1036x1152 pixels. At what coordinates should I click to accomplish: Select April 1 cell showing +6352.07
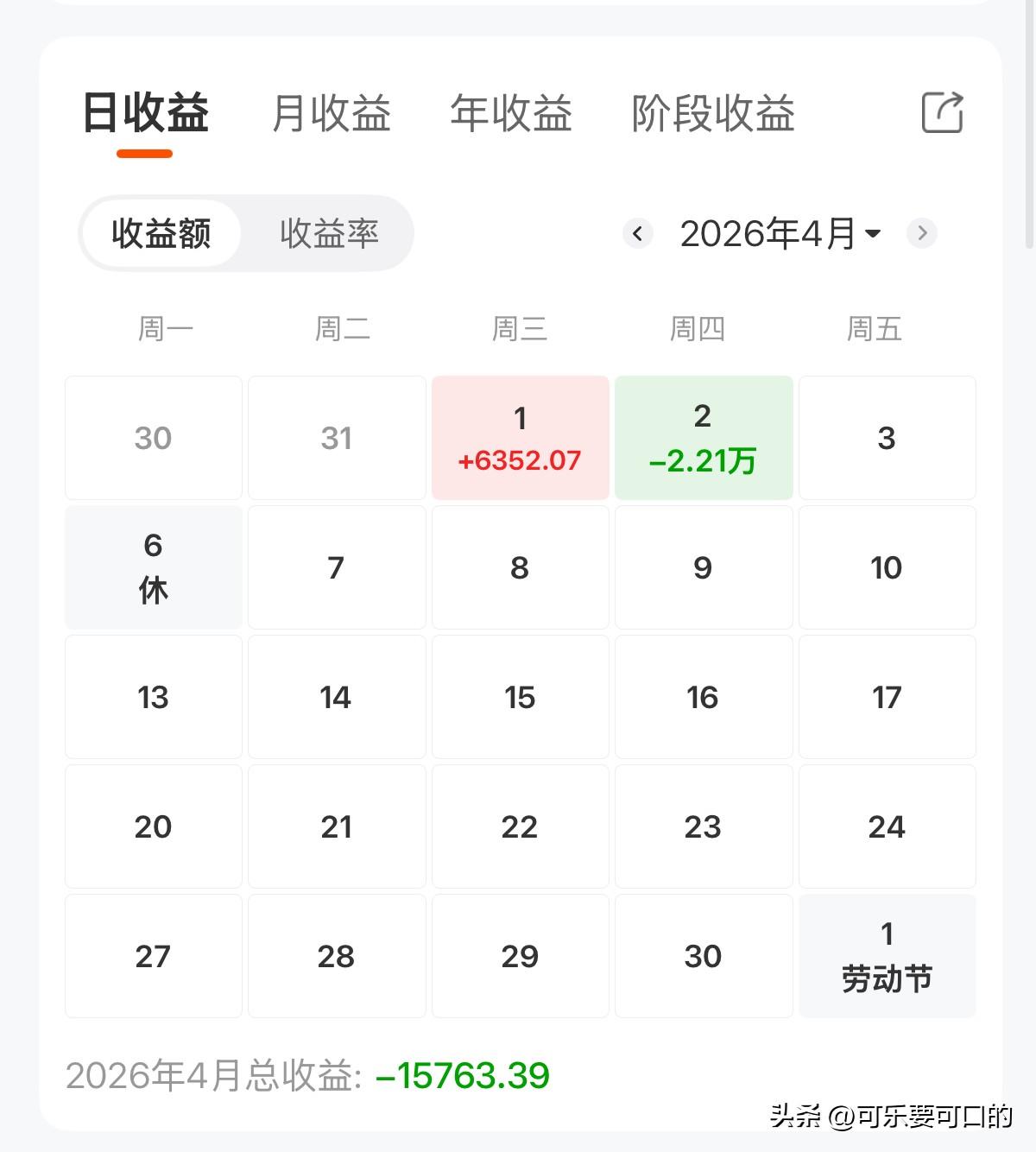click(520, 438)
